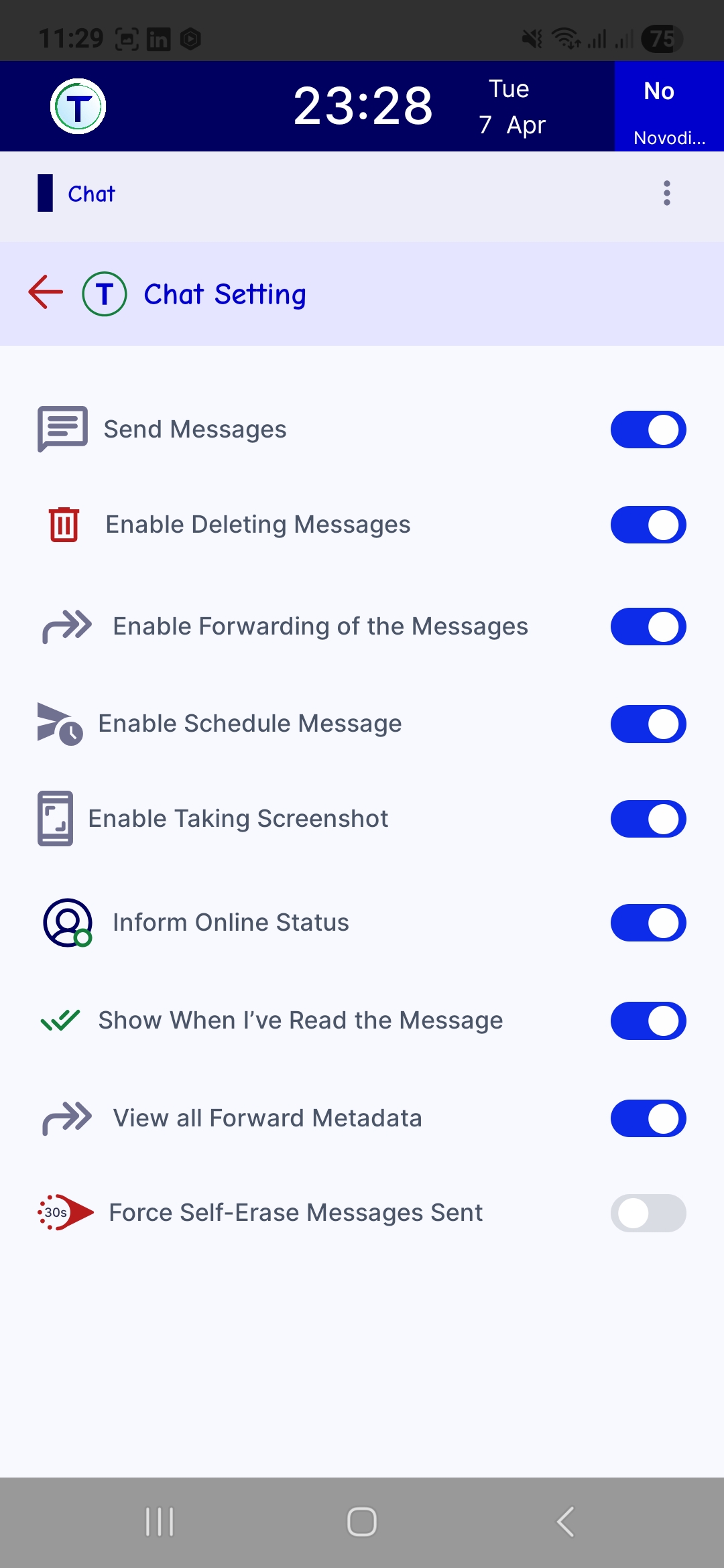The image size is (724, 1568).
Task: Open the three-dot overflow menu
Action: tap(666, 193)
